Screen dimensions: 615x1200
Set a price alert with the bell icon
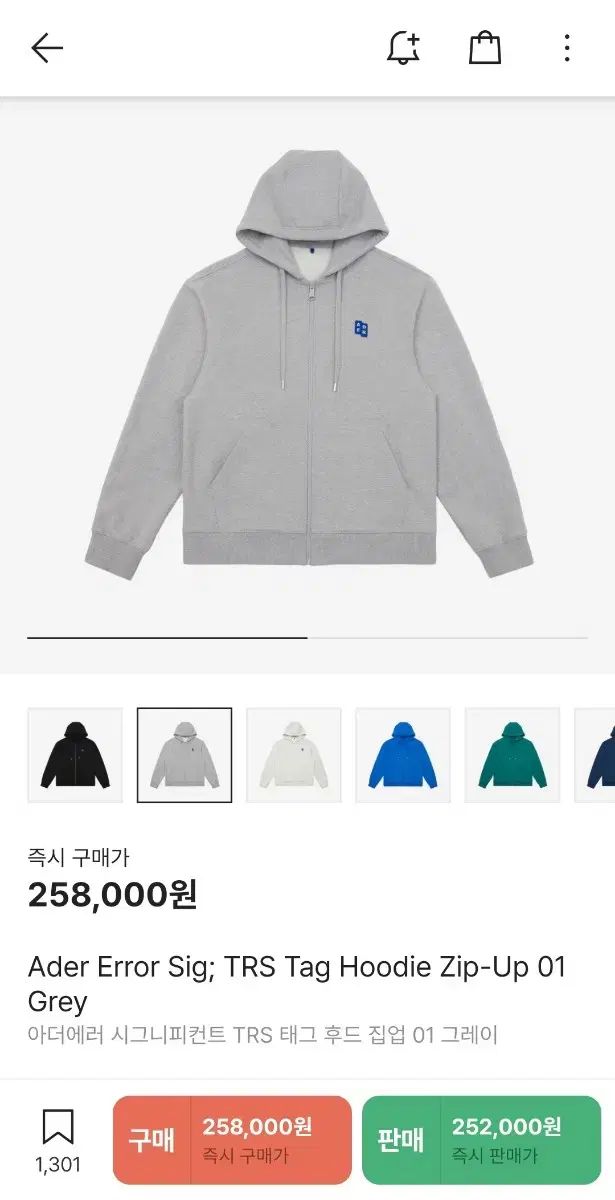(404, 48)
